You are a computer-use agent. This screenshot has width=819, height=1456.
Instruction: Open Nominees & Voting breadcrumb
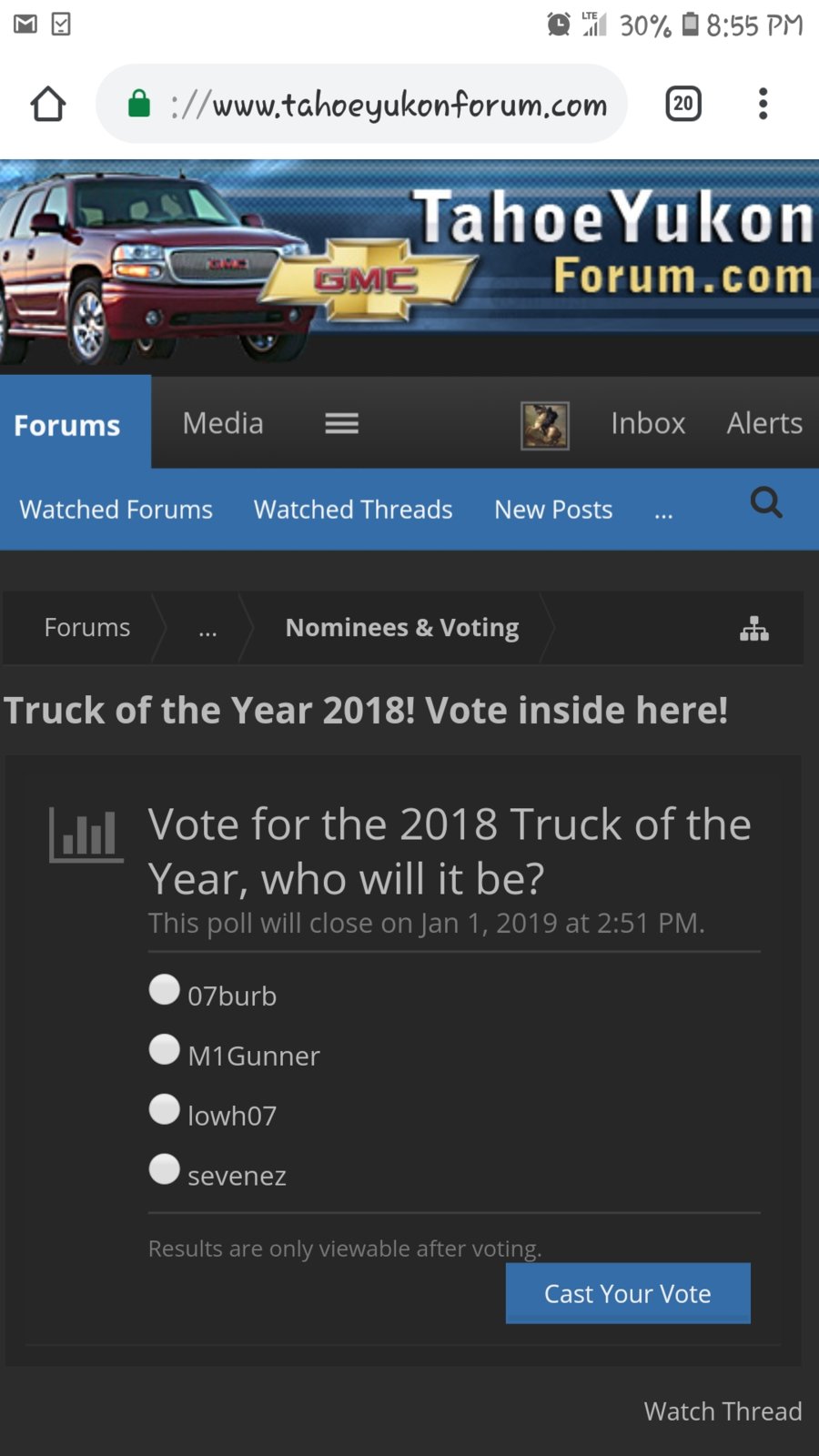(402, 627)
